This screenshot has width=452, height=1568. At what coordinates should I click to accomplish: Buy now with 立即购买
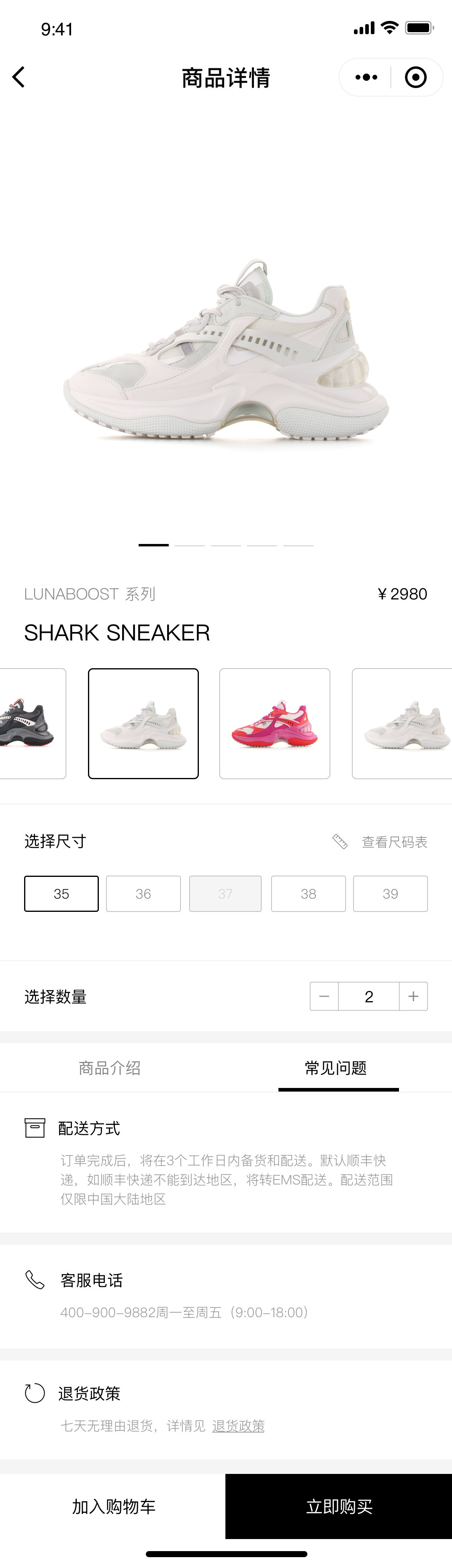pos(339,1506)
